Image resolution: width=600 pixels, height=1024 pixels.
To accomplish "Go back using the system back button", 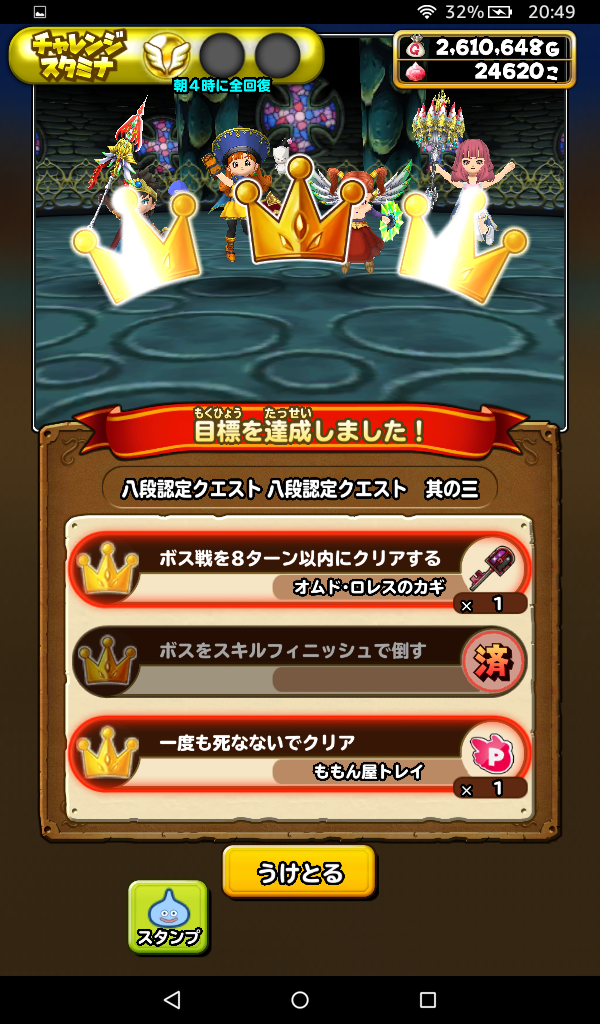I will 172,999.
